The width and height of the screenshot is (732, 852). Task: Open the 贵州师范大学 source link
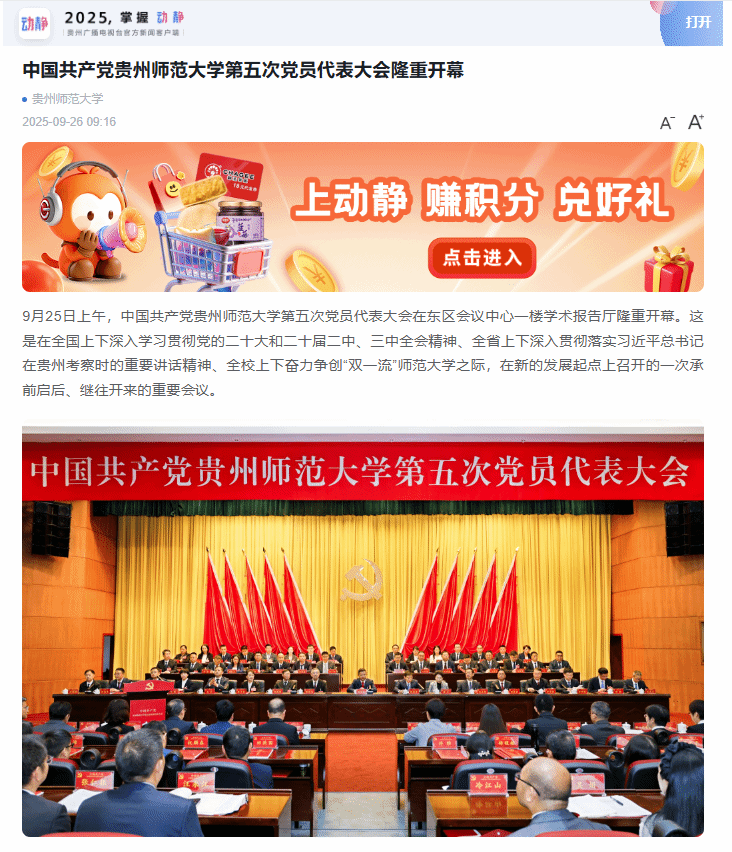click(67, 99)
